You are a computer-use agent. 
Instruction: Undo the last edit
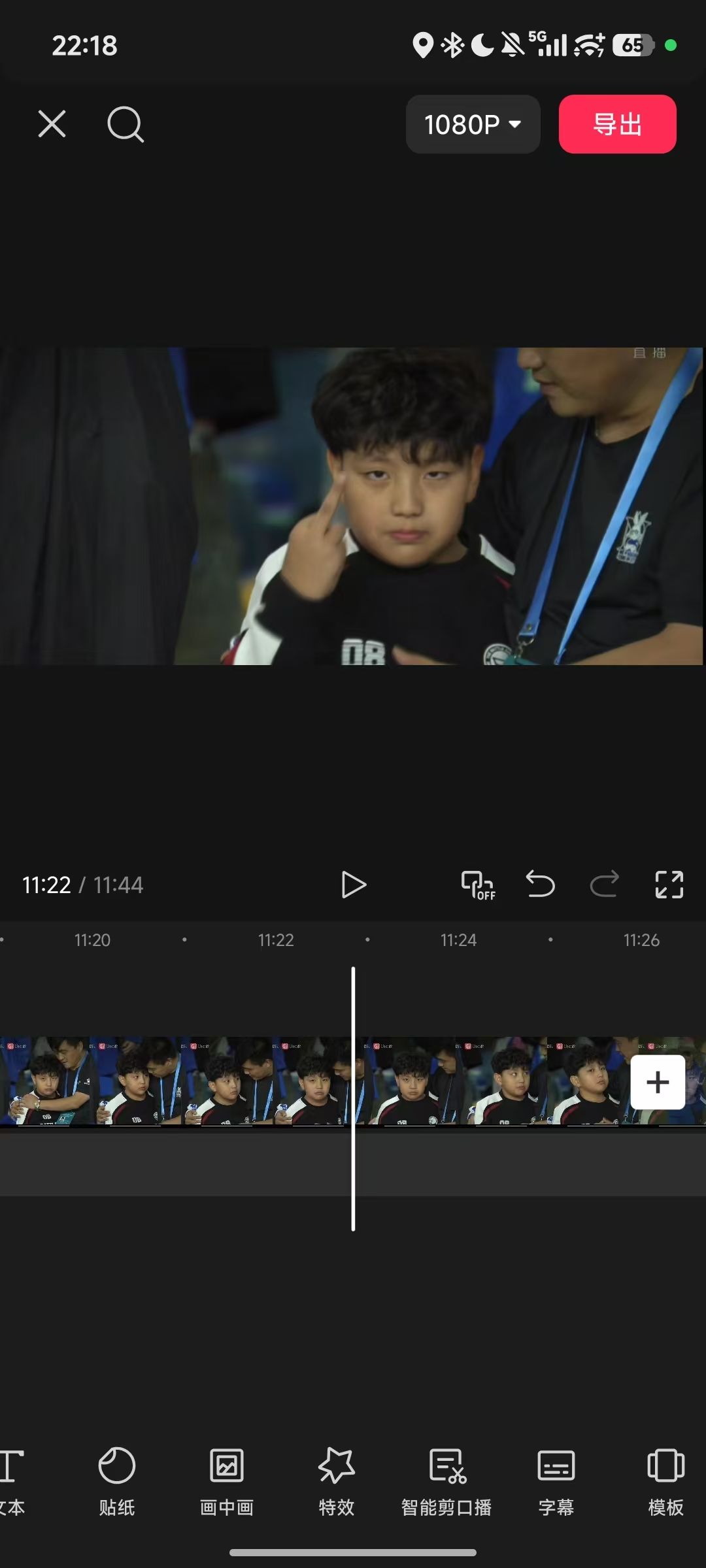[540, 885]
